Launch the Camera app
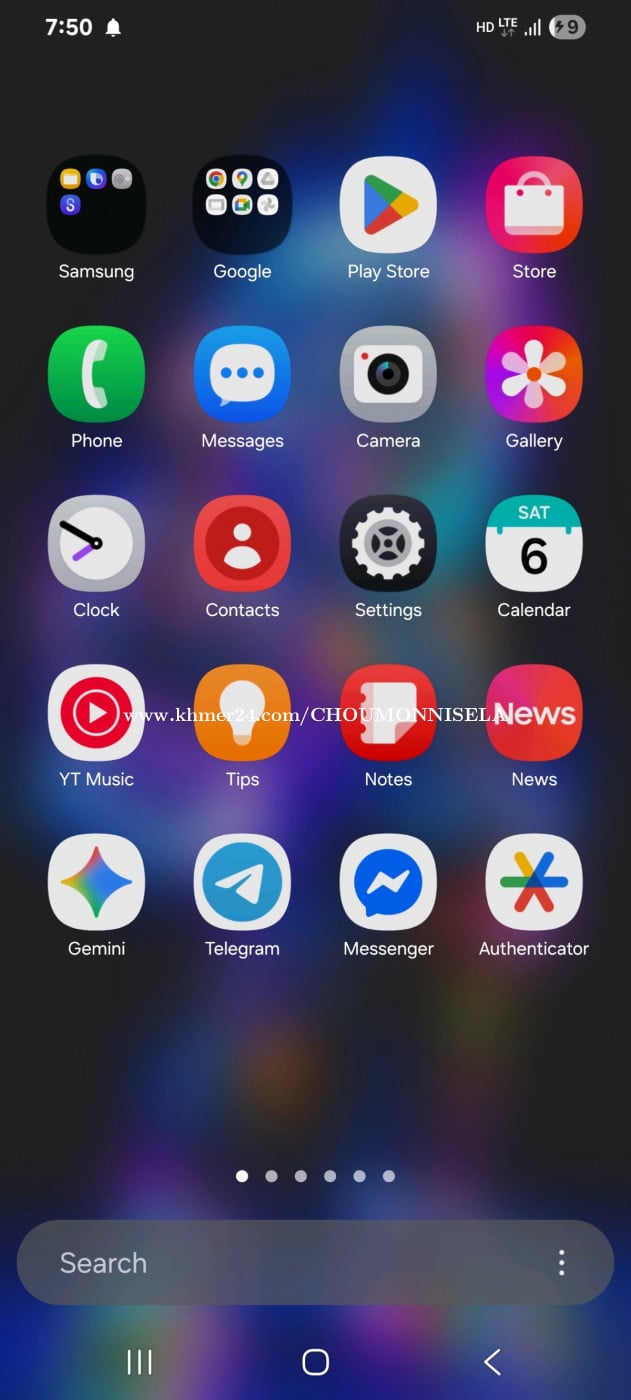Screen dimensions: 631x1400 (x=388, y=374)
